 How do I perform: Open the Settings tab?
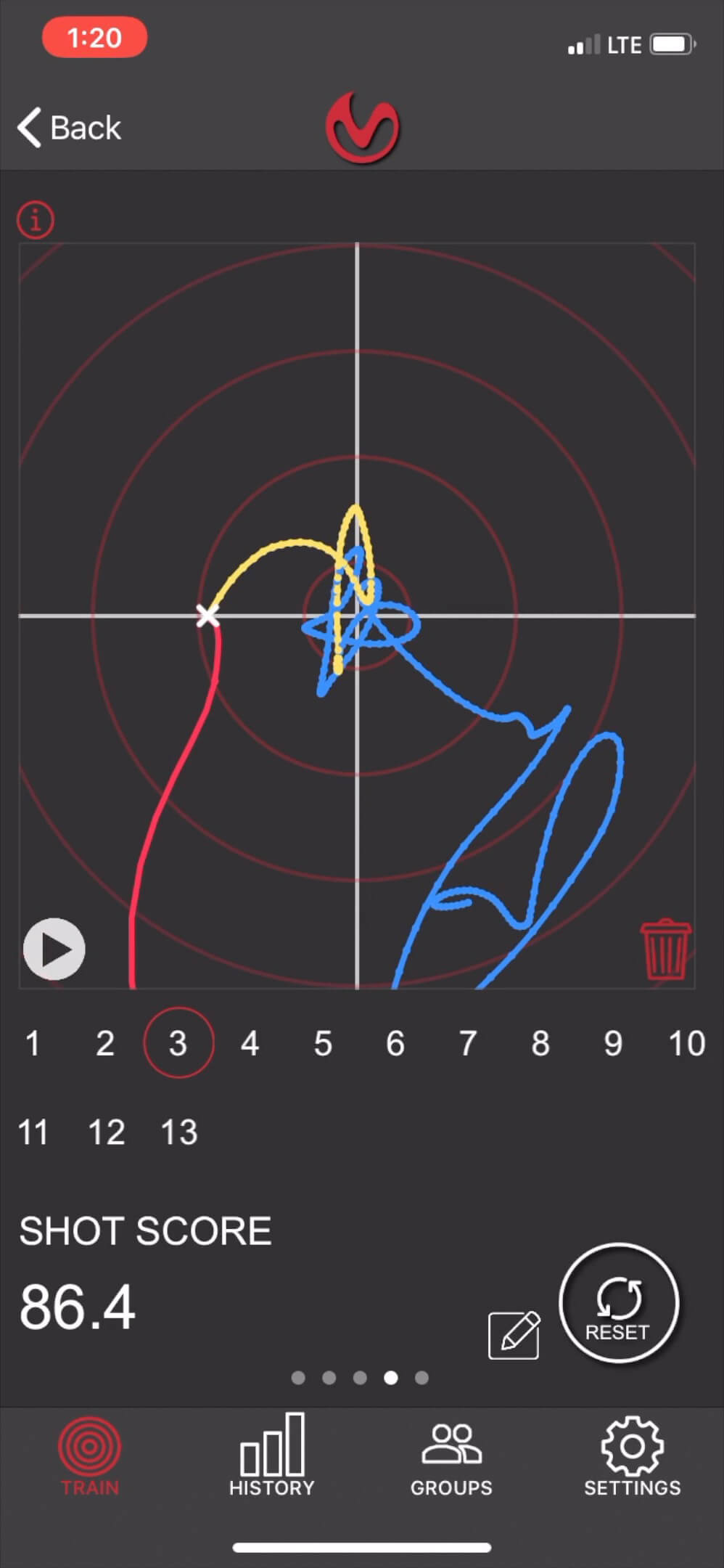[632, 1455]
